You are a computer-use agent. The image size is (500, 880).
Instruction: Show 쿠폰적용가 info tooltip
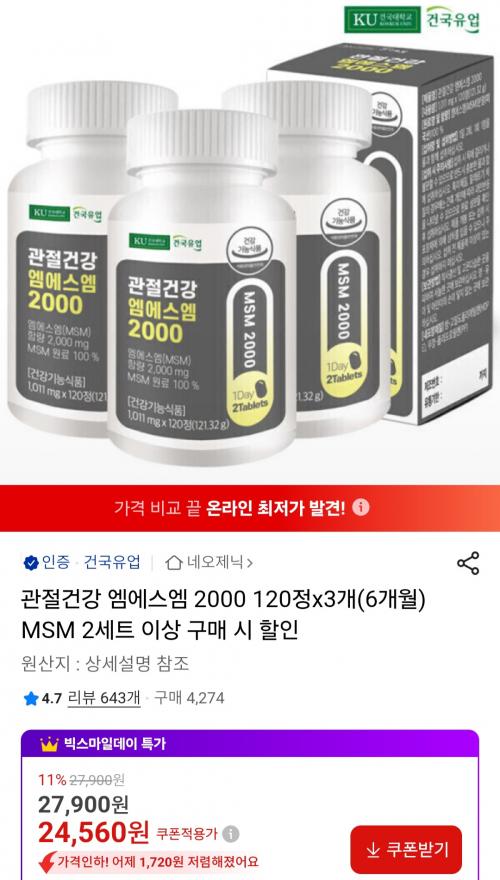click(230, 834)
